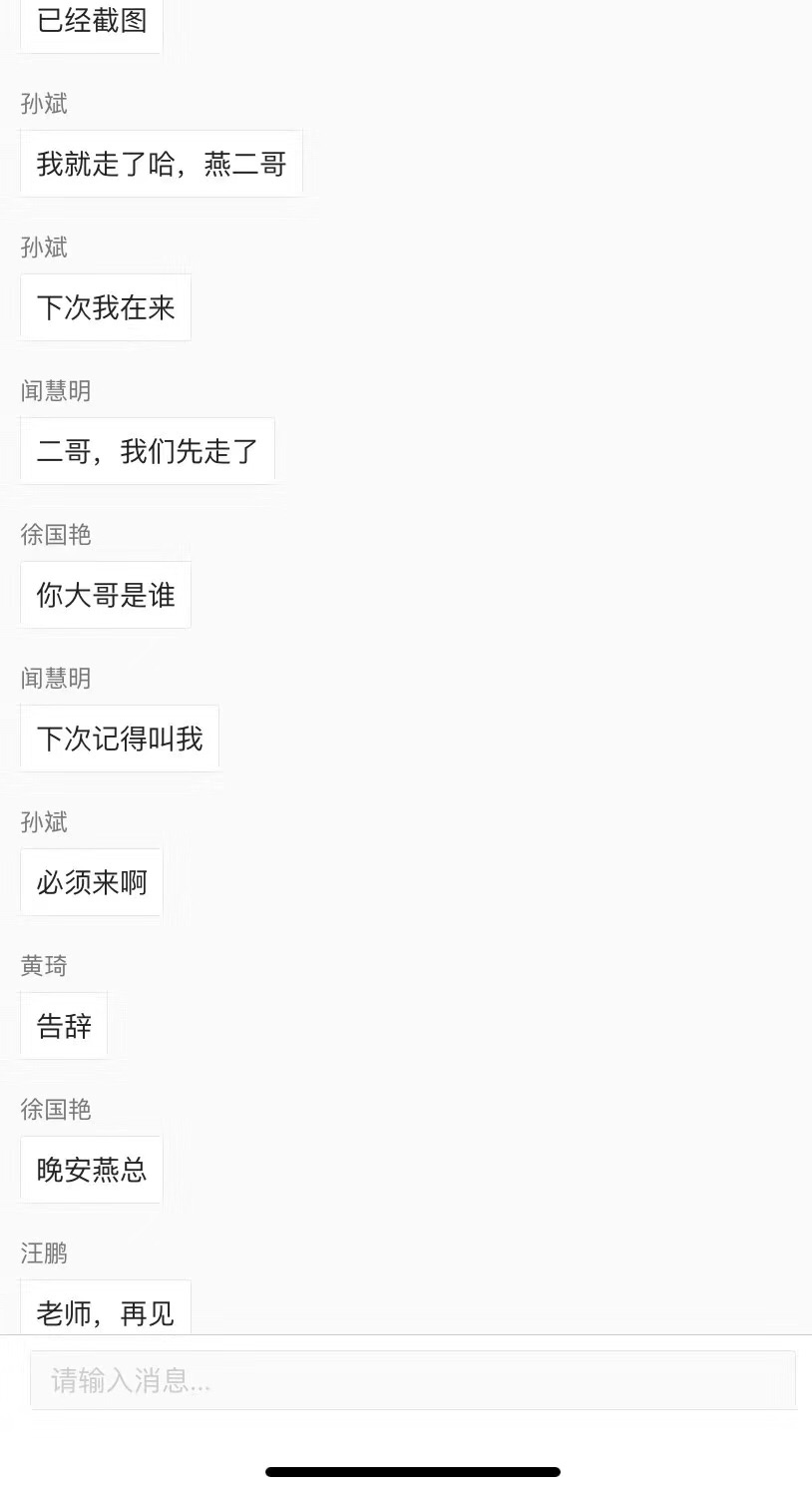Screen dimensions: 812x1493
Task: Tap the message input field
Action: (412, 1380)
